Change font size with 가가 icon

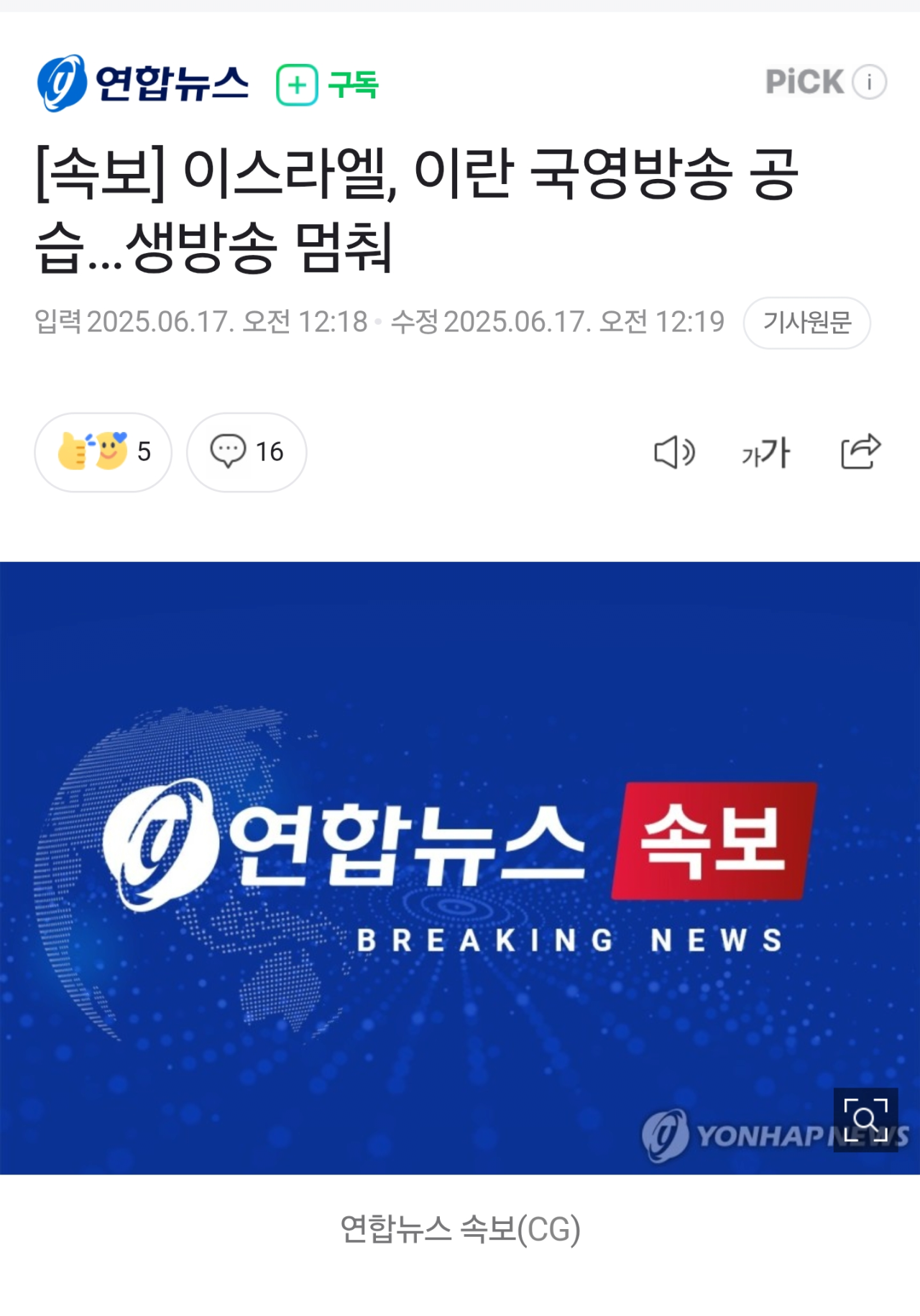tap(765, 453)
